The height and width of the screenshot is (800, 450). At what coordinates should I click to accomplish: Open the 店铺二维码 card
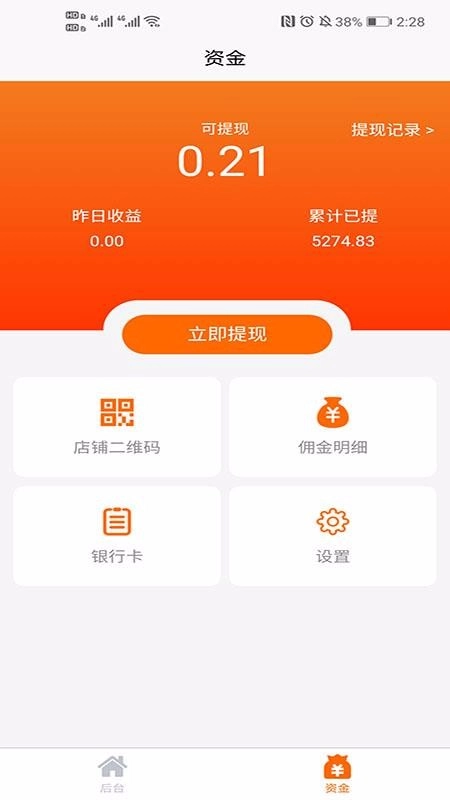click(117, 427)
